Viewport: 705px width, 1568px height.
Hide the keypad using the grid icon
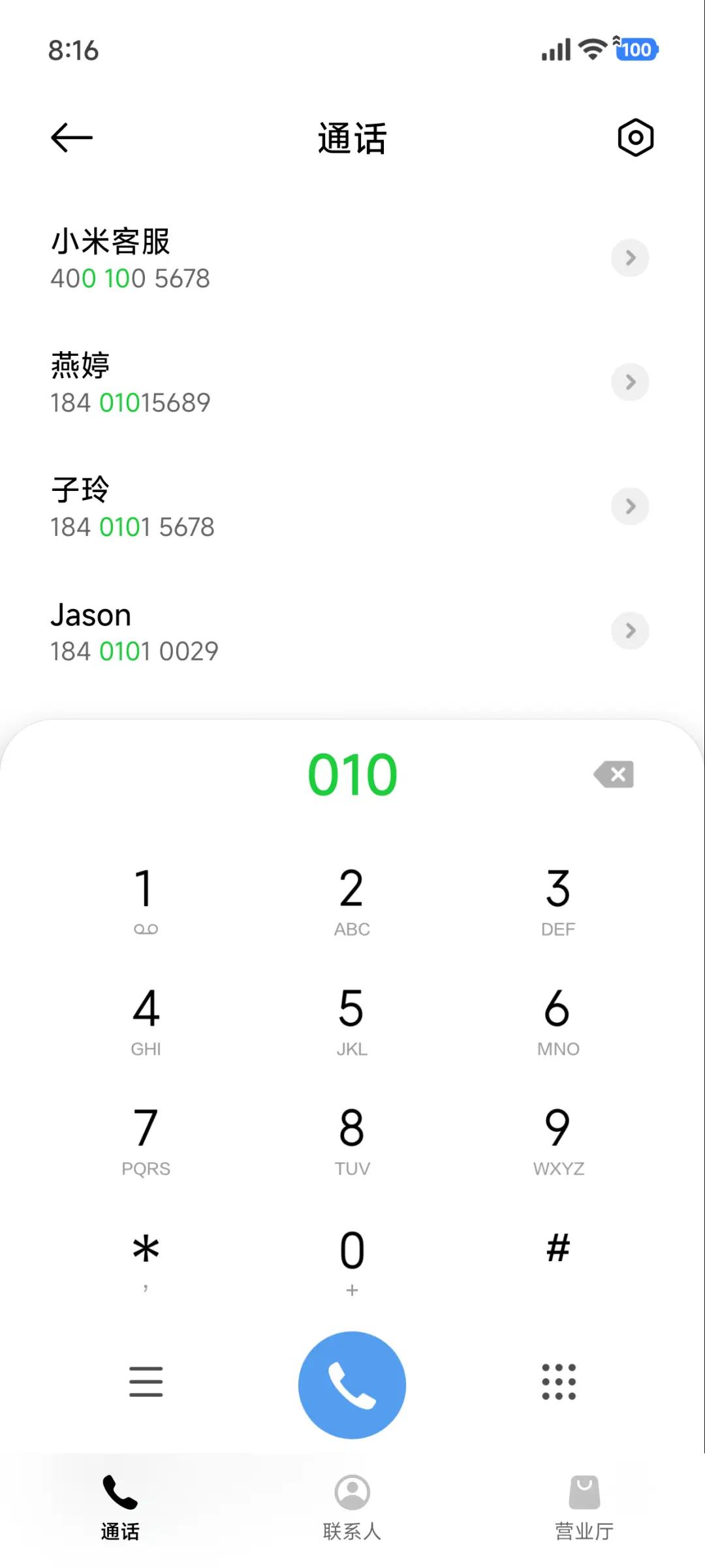(558, 1383)
